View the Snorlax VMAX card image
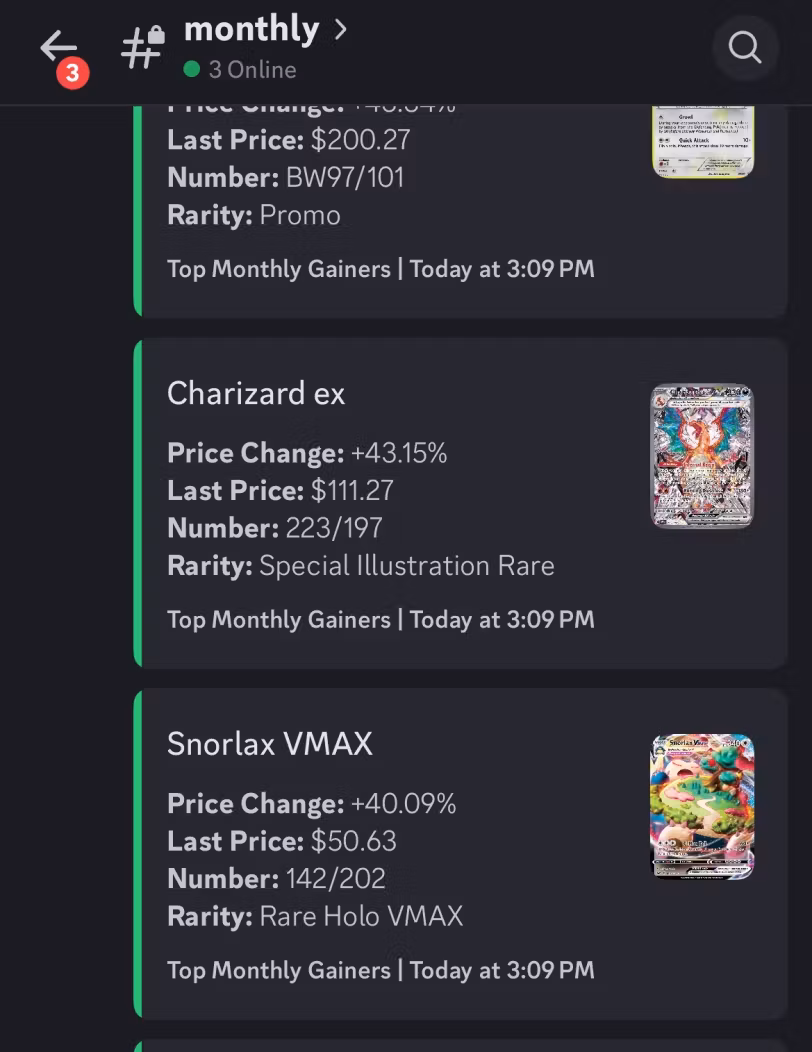Viewport: 812px width, 1052px height. coord(702,806)
